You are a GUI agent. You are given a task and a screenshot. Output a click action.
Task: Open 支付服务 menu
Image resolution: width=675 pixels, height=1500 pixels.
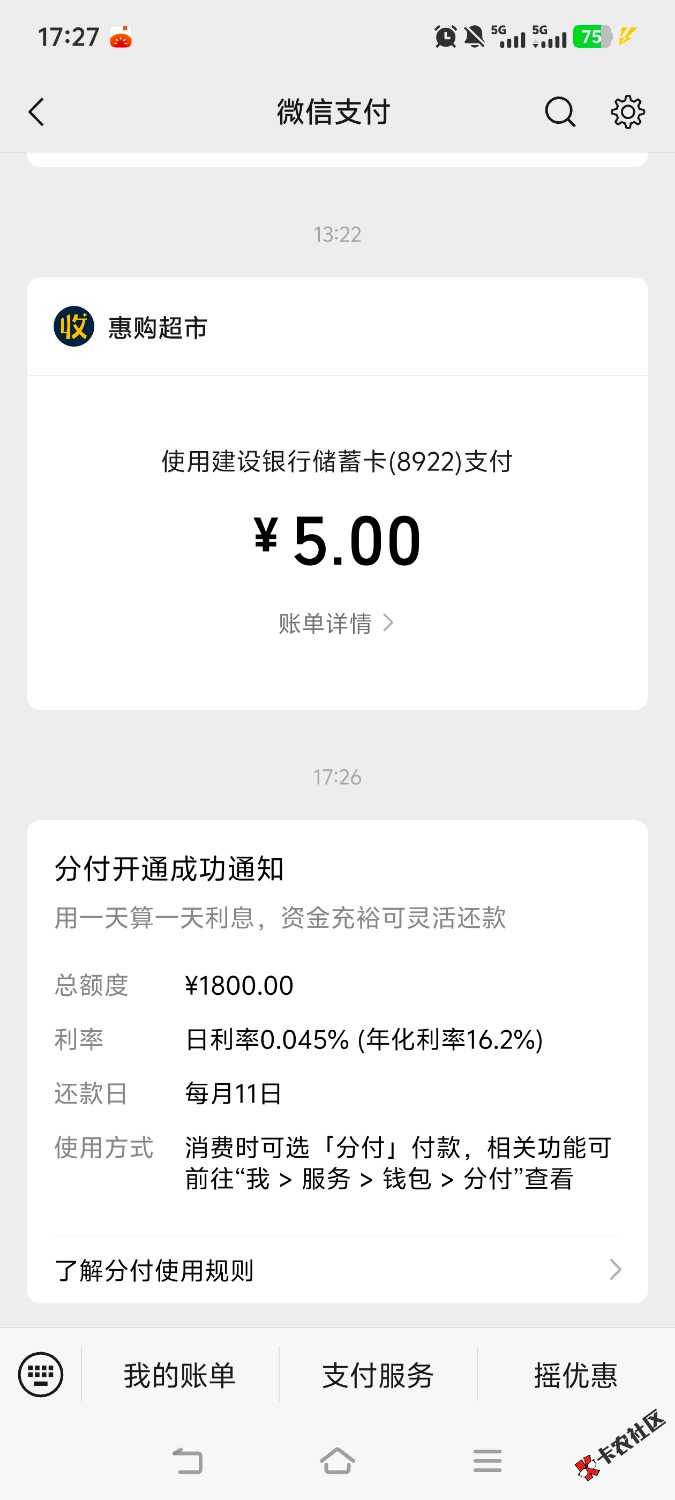point(378,1376)
